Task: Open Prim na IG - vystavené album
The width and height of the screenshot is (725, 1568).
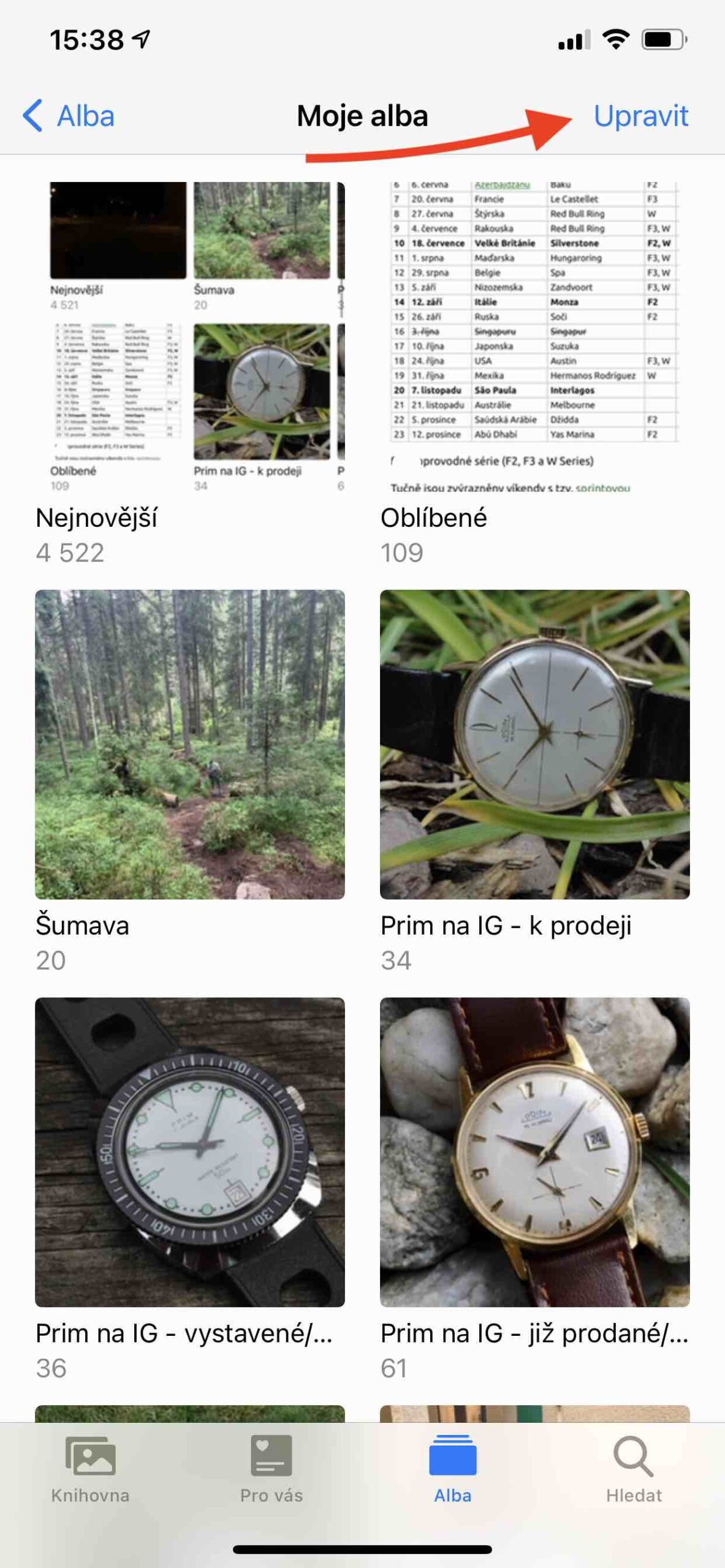Action: click(x=190, y=1152)
